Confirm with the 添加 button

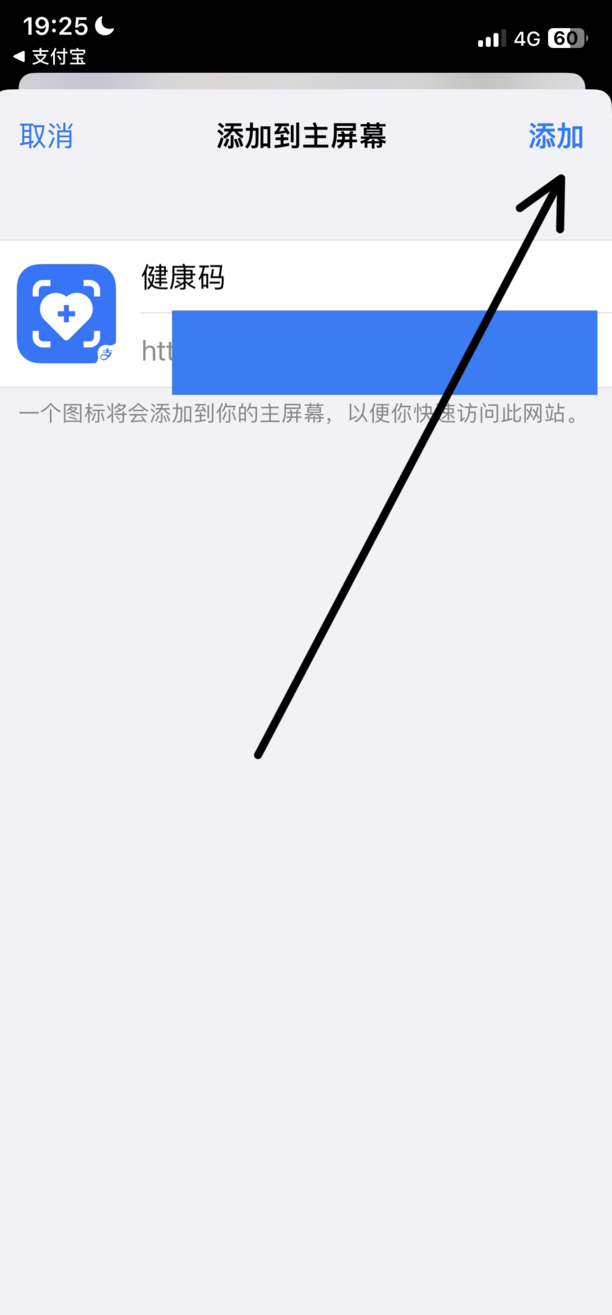tap(556, 136)
